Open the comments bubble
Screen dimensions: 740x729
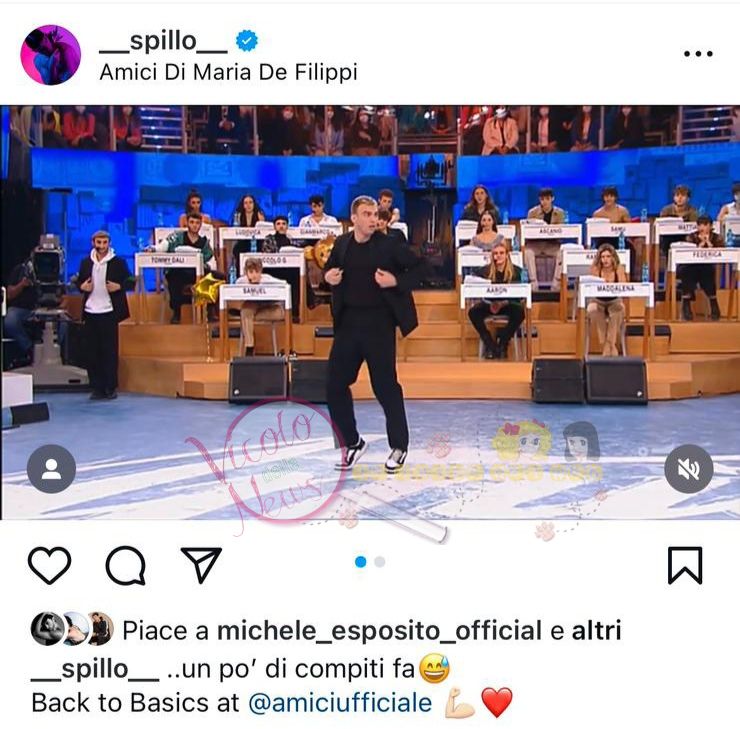pyautogui.click(x=125, y=566)
